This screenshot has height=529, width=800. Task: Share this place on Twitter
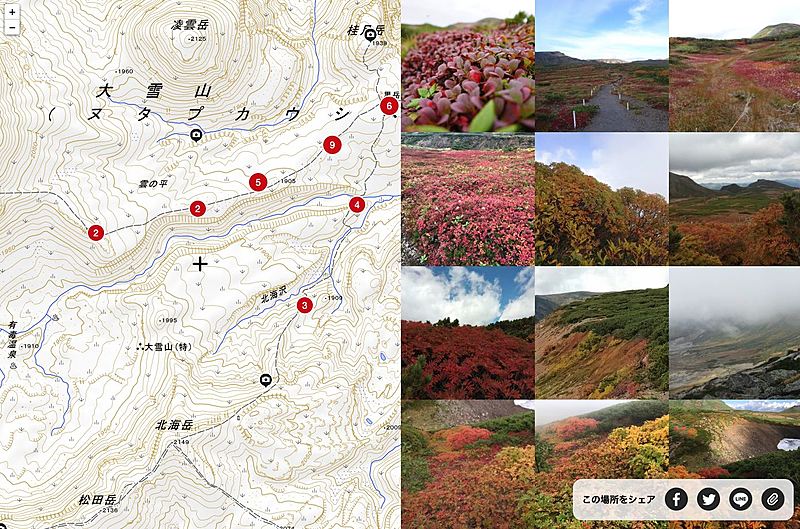click(x=708, y=498)
